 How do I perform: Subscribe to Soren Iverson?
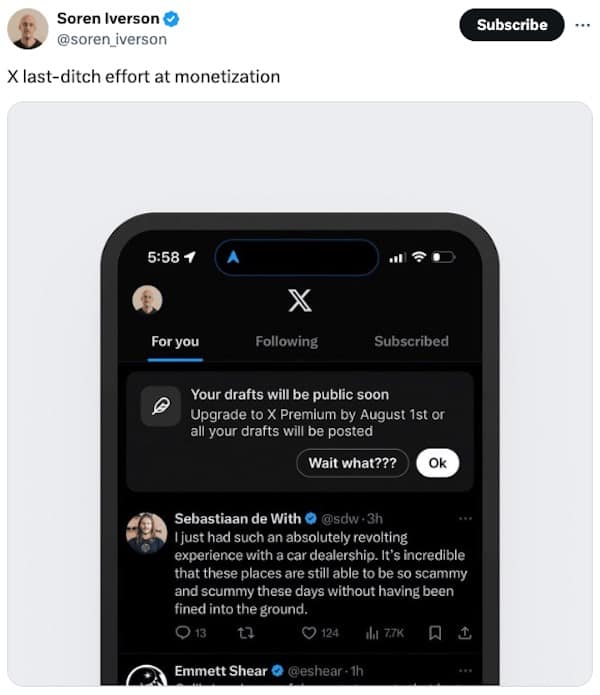tap(512, 25)
